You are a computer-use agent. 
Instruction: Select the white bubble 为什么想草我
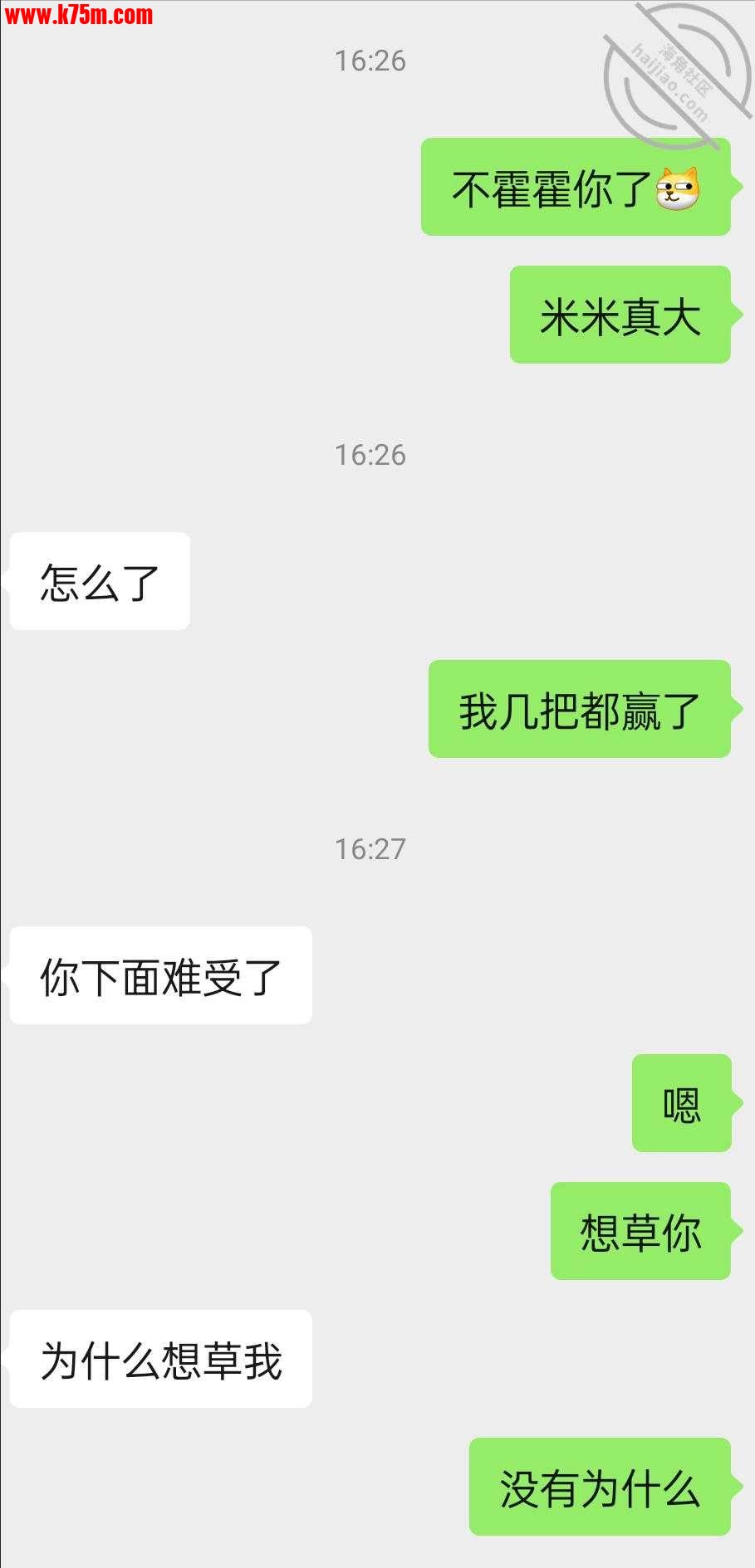click(160, 1357)
